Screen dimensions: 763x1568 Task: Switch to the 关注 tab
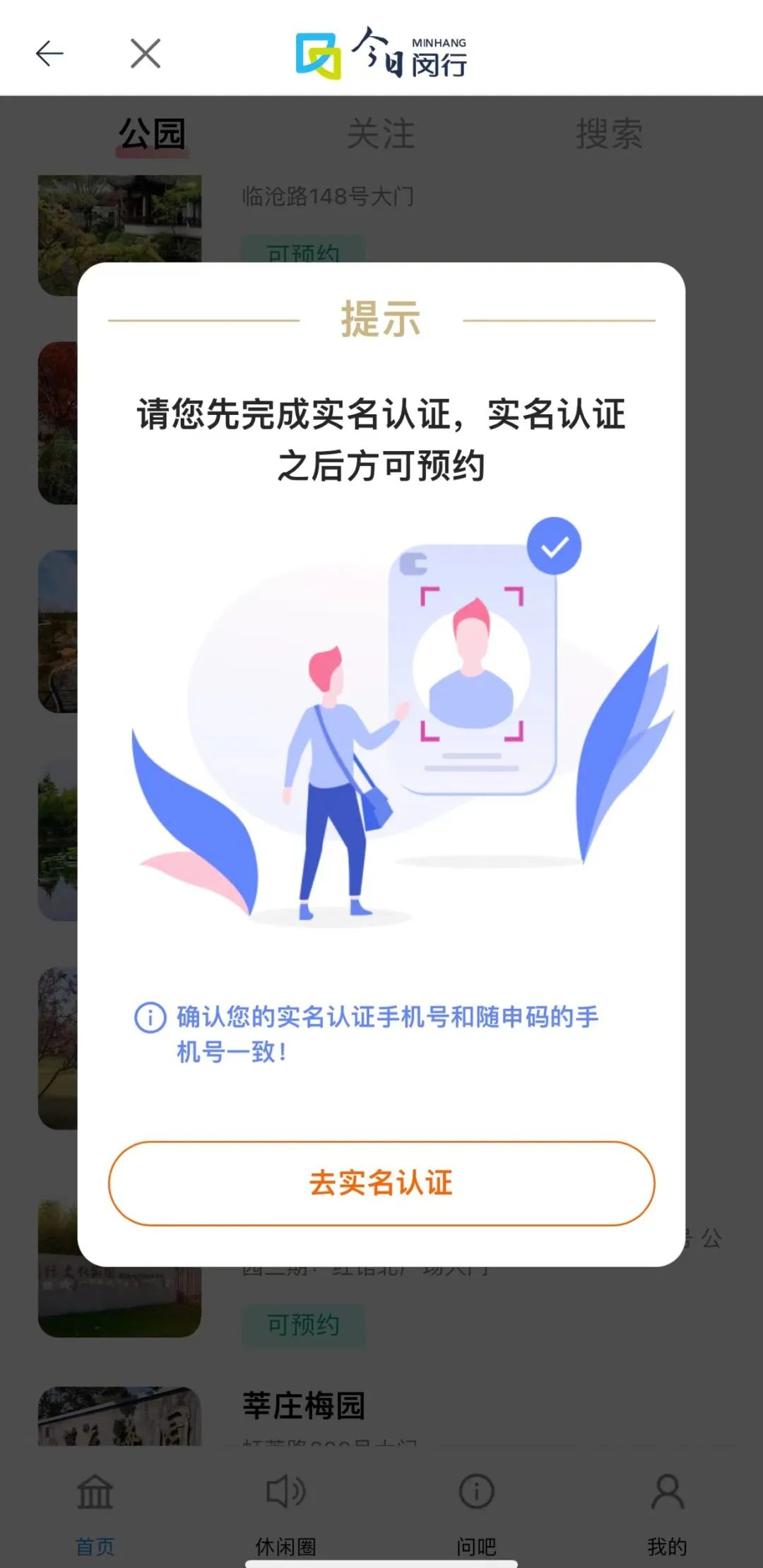(381, 134)
